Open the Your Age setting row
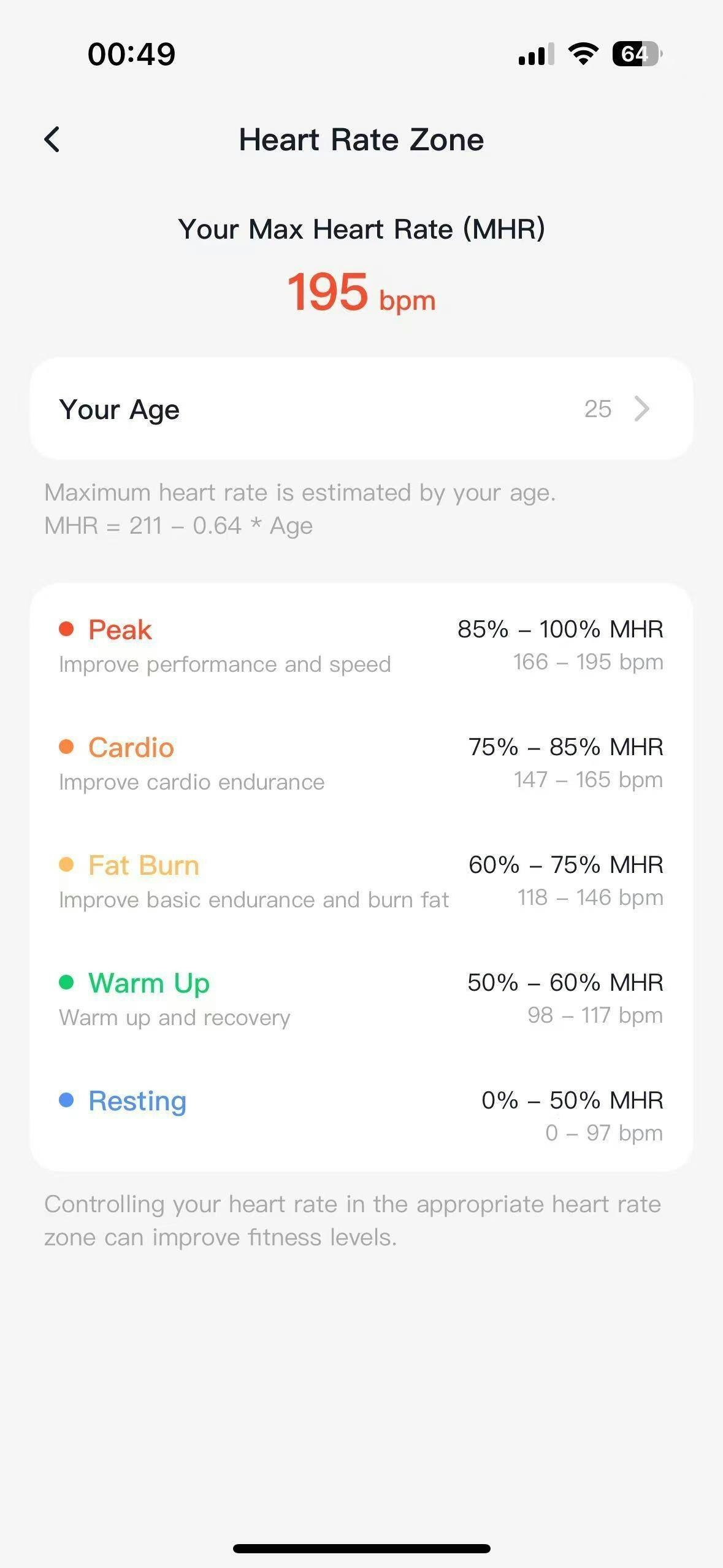Viewport: 723px width, 1568px height. [x=361, y=409]
